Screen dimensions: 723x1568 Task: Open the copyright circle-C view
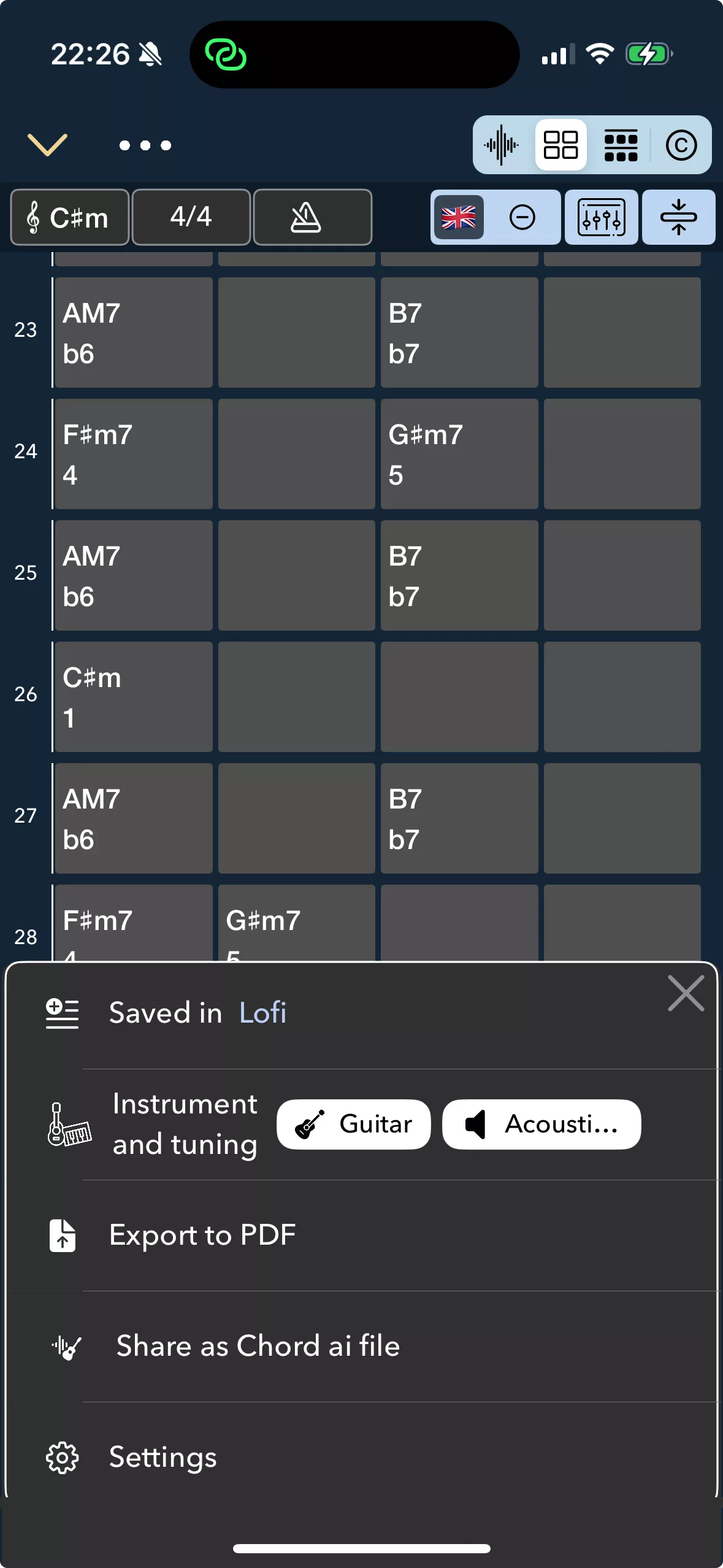(681, 145)
